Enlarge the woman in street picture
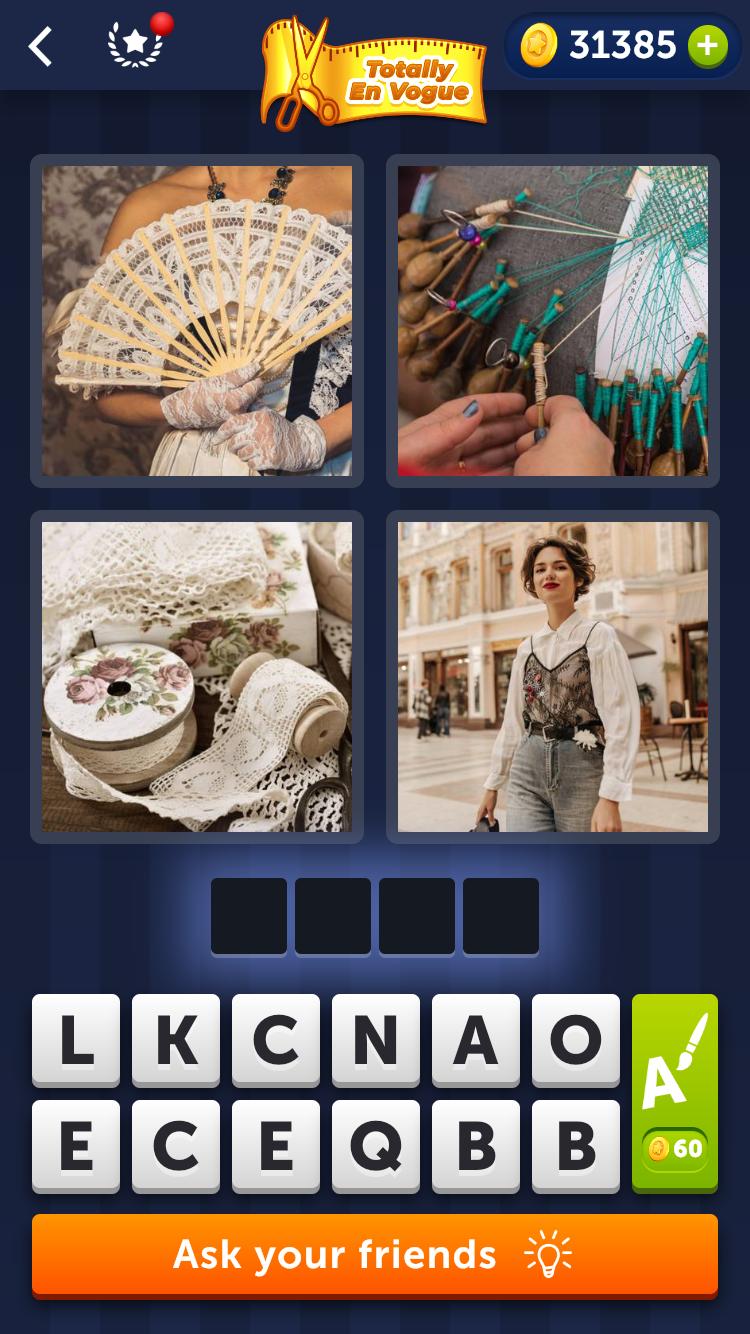Viewport: 750px width, 1334px height. 553,677
